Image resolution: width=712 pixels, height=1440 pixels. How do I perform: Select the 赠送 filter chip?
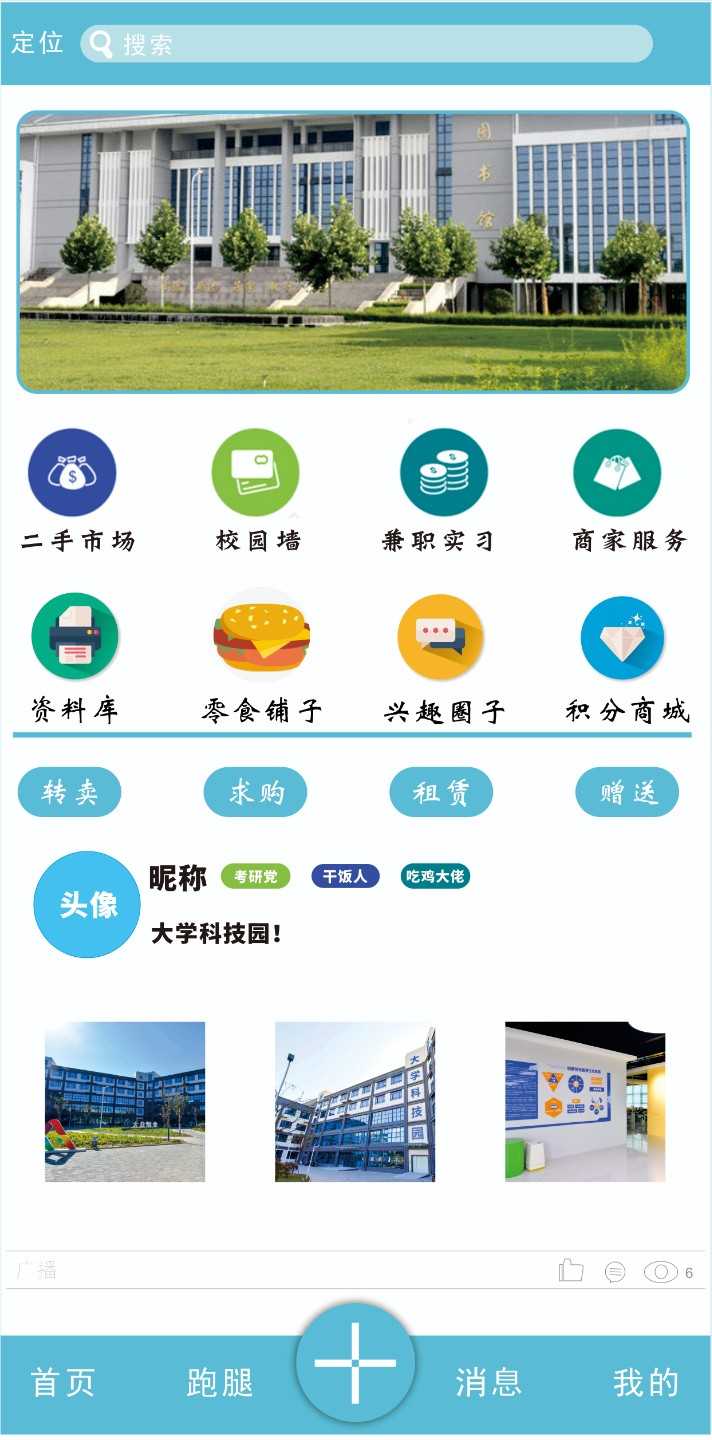(x=627, y=793)
